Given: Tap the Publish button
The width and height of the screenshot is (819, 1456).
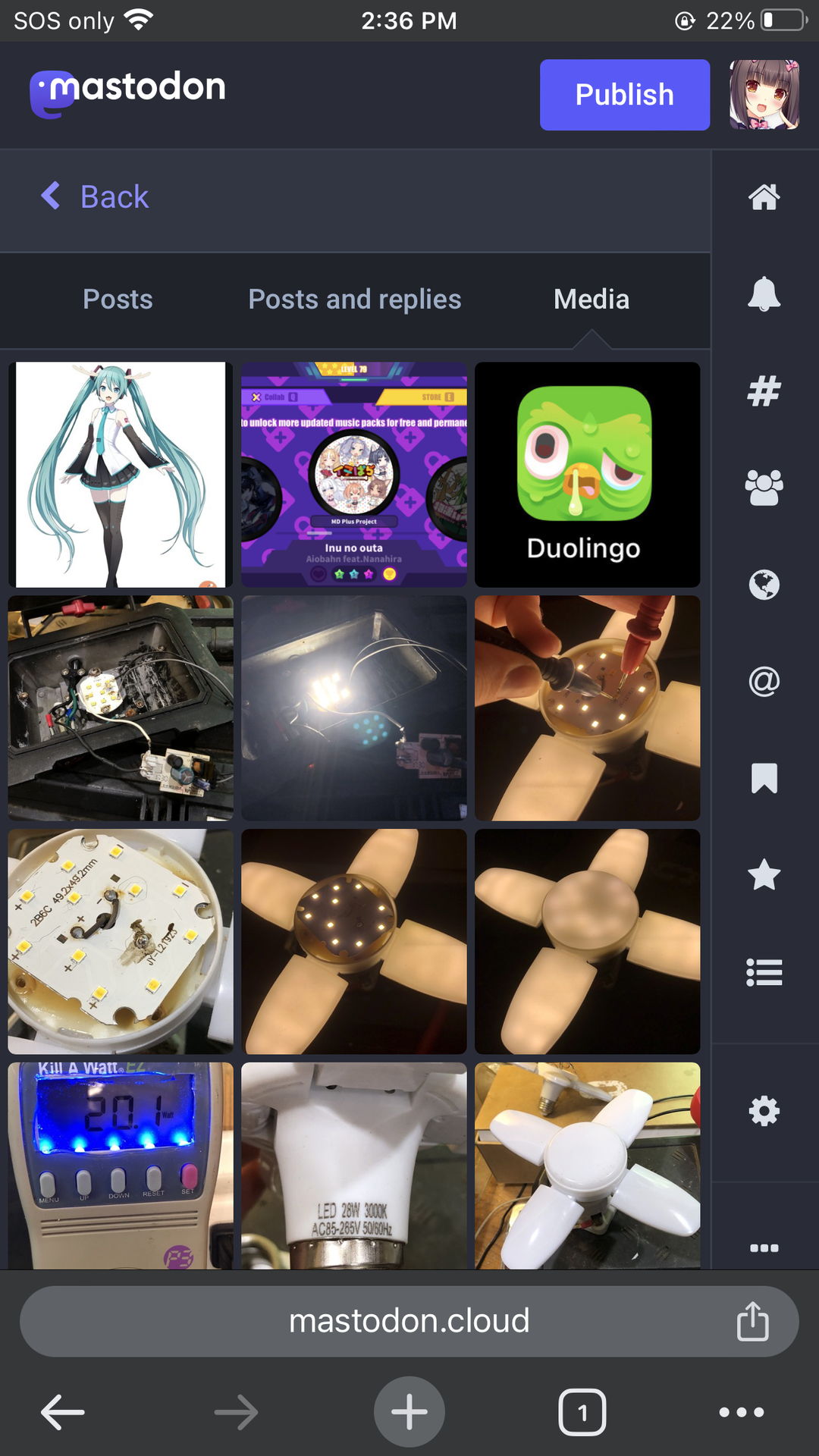Looking at the screenshot, I should click(625, 95).
